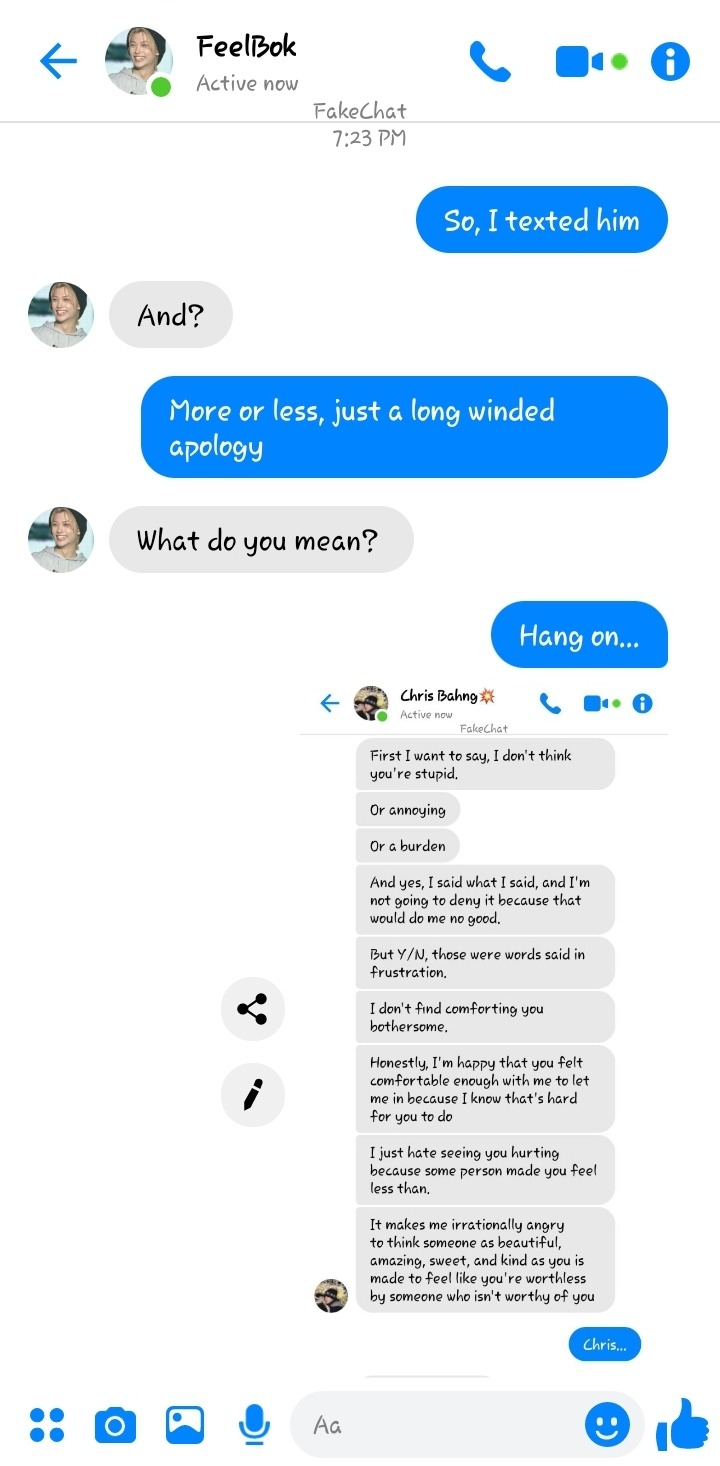Open the emoji picker
Viewport: 720px width, 1466px height.
click(x=607, y=1424)
